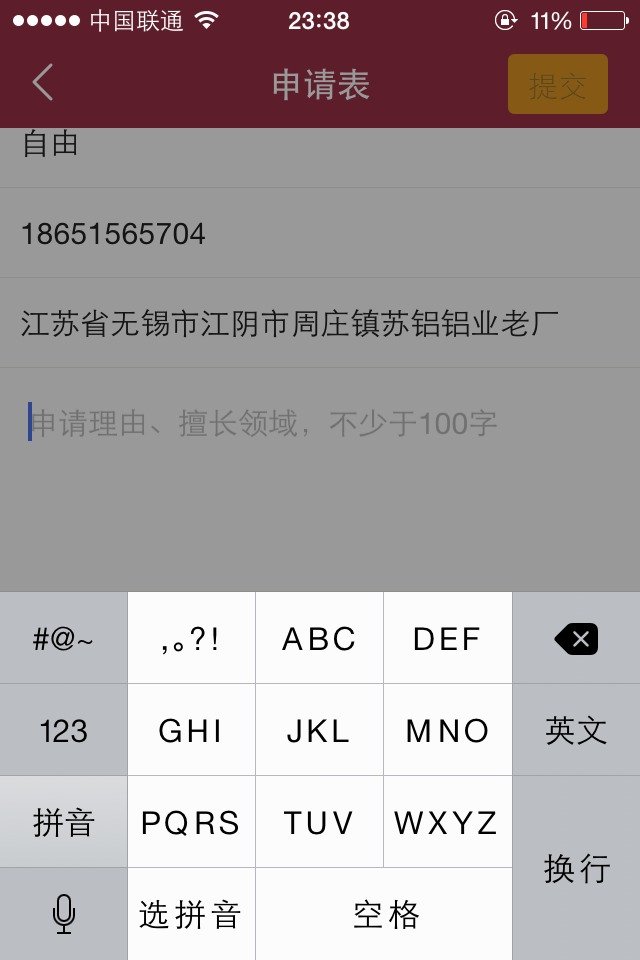Tap the 空格 space key
Image resolution: width=640 pixels, height=960 pixels.
tap(384, 914)
